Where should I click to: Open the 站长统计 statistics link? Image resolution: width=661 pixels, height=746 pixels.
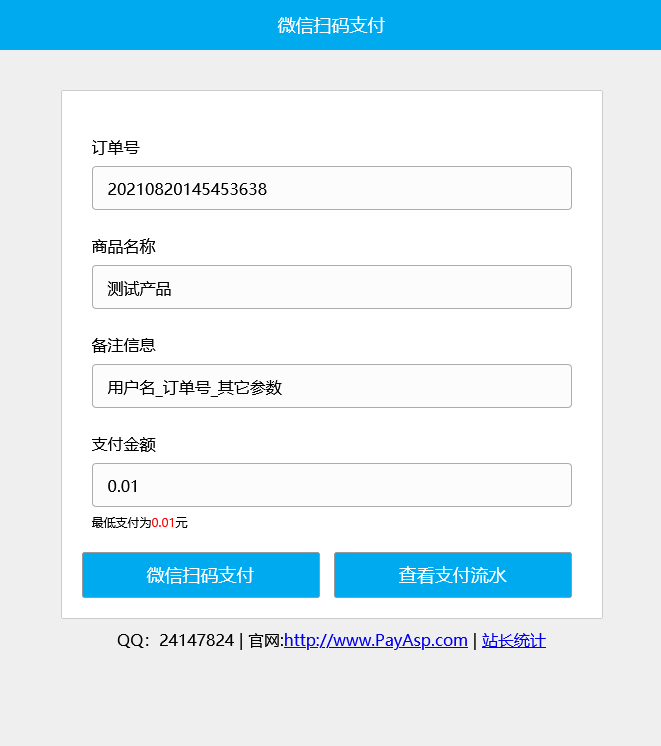[x=513, y=640]
